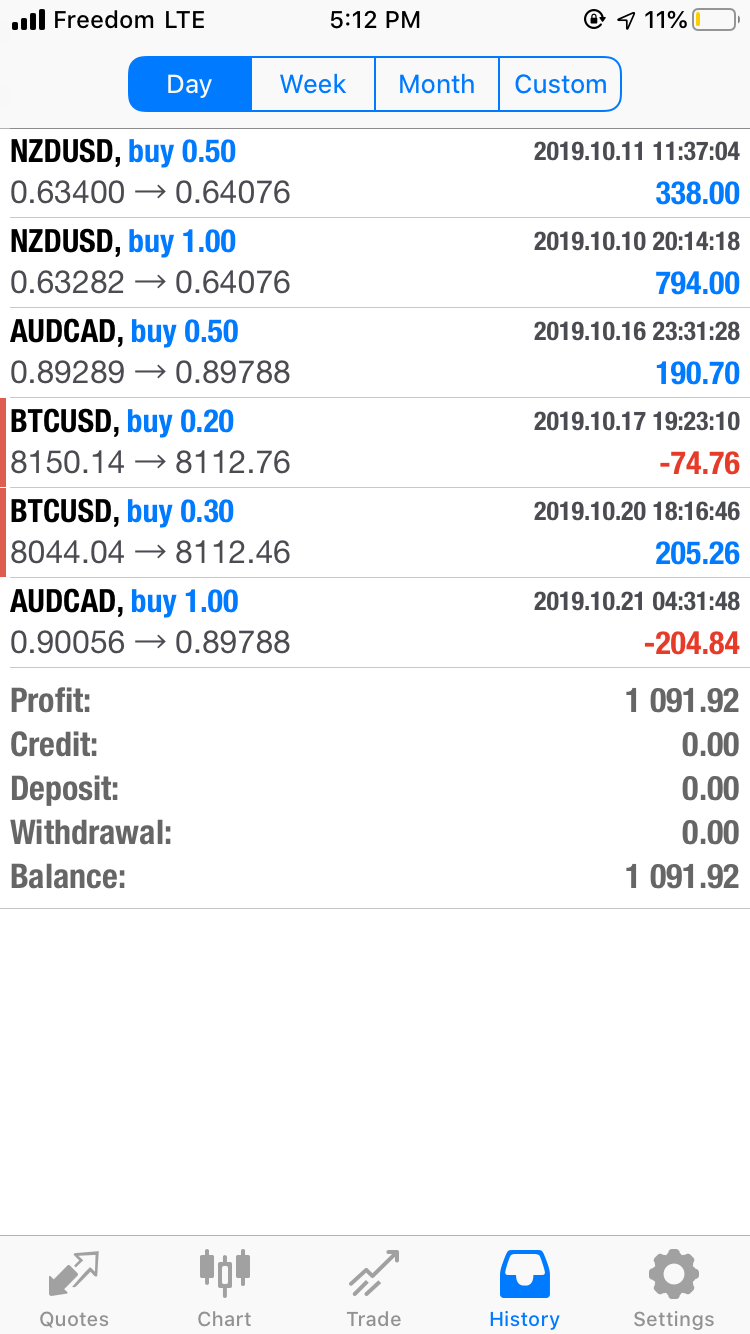Select the Day period filter
The height and width of the screenshot is (1334, 750).
point(190,84)
